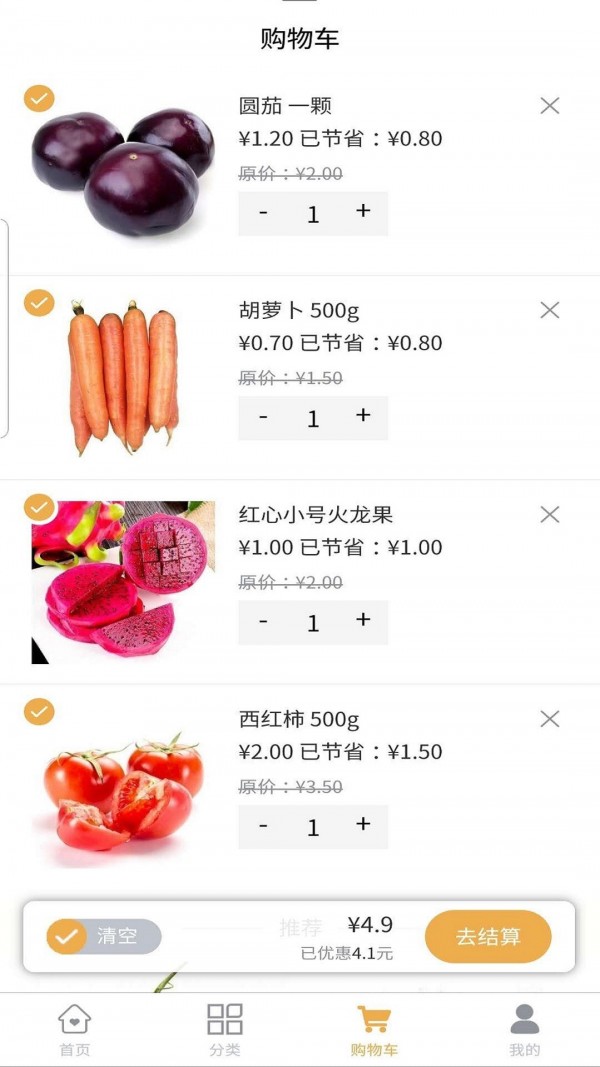Increase quantity of 红心小号火龙果

[x=363, y=621]
